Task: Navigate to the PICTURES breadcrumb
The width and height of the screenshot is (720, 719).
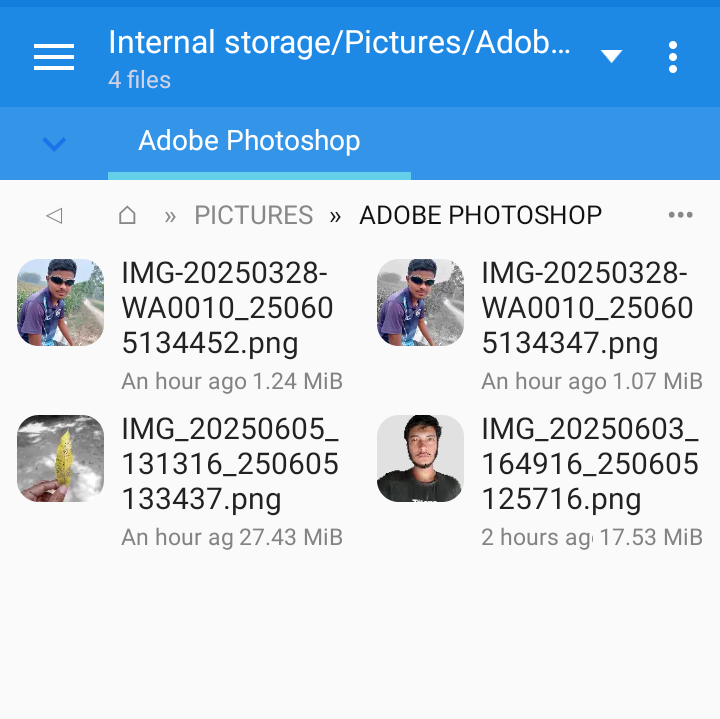Action: tap(253, 215)
